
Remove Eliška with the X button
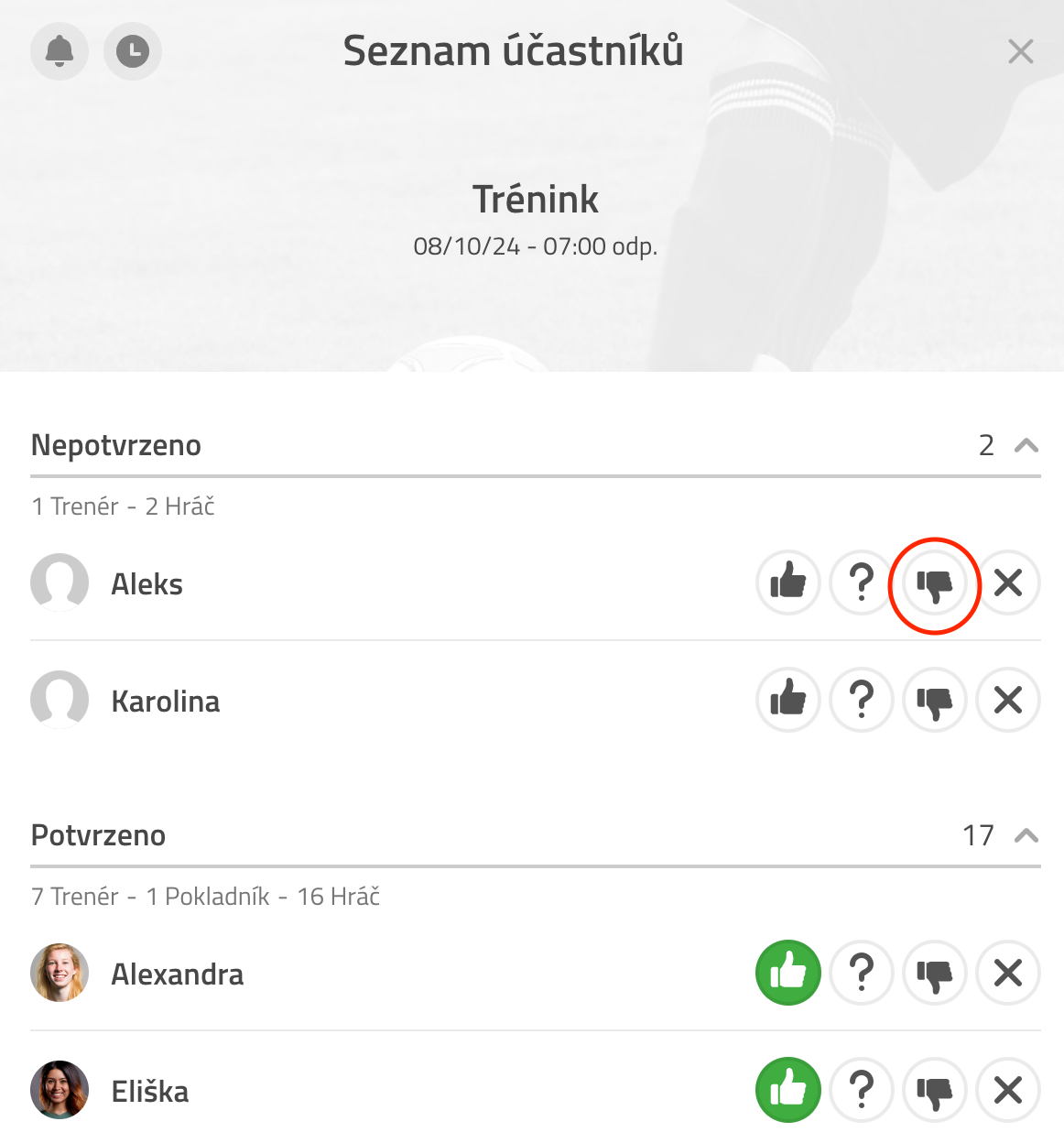pyautogui.click(x=1008, y=1090)
